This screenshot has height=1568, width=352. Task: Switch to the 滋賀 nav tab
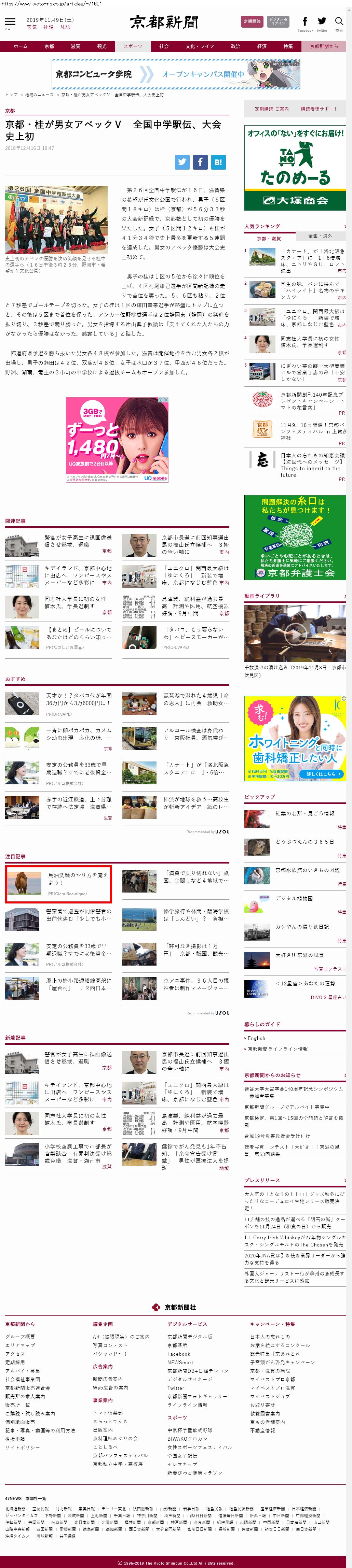coord(76,46)
